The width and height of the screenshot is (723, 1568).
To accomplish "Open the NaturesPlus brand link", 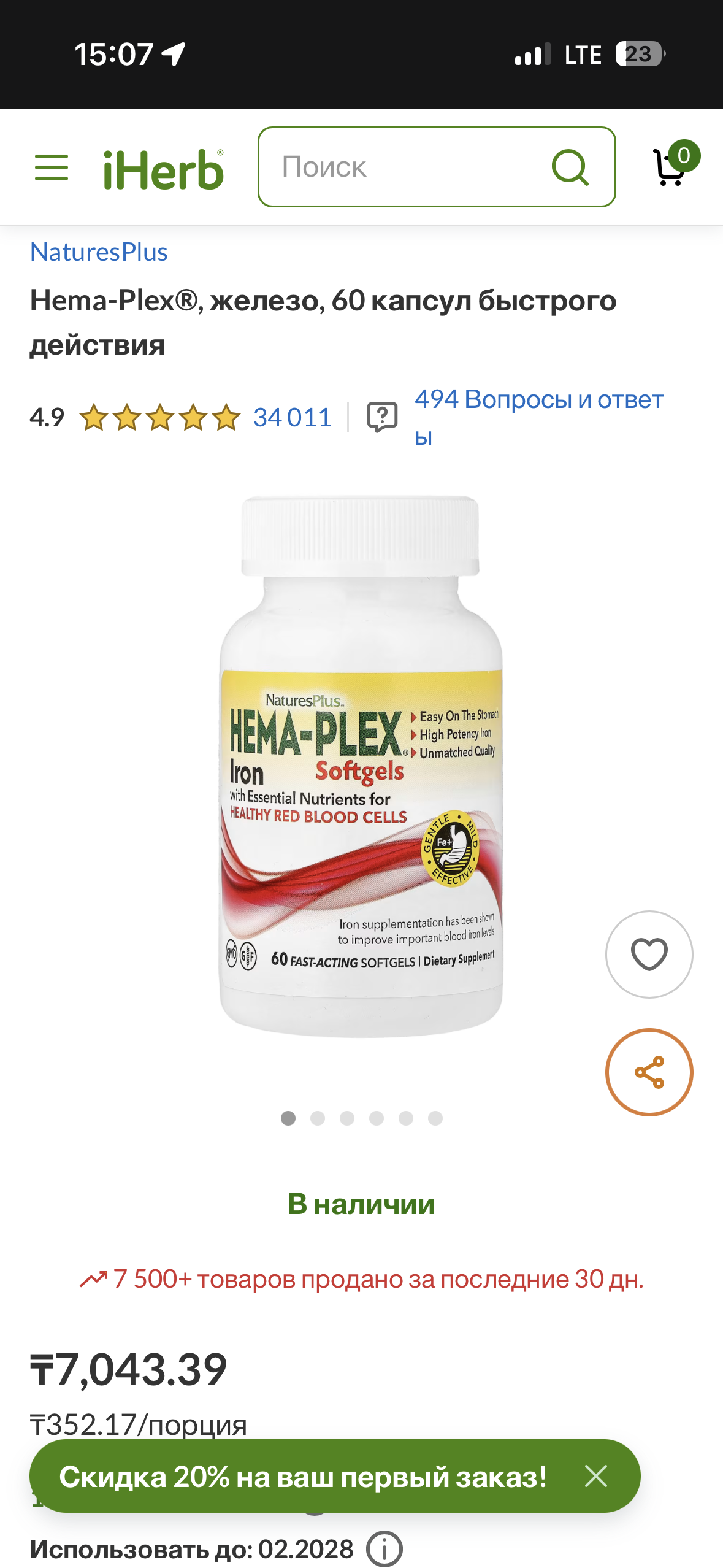I will pyautogui.click(x=99, y=252).
